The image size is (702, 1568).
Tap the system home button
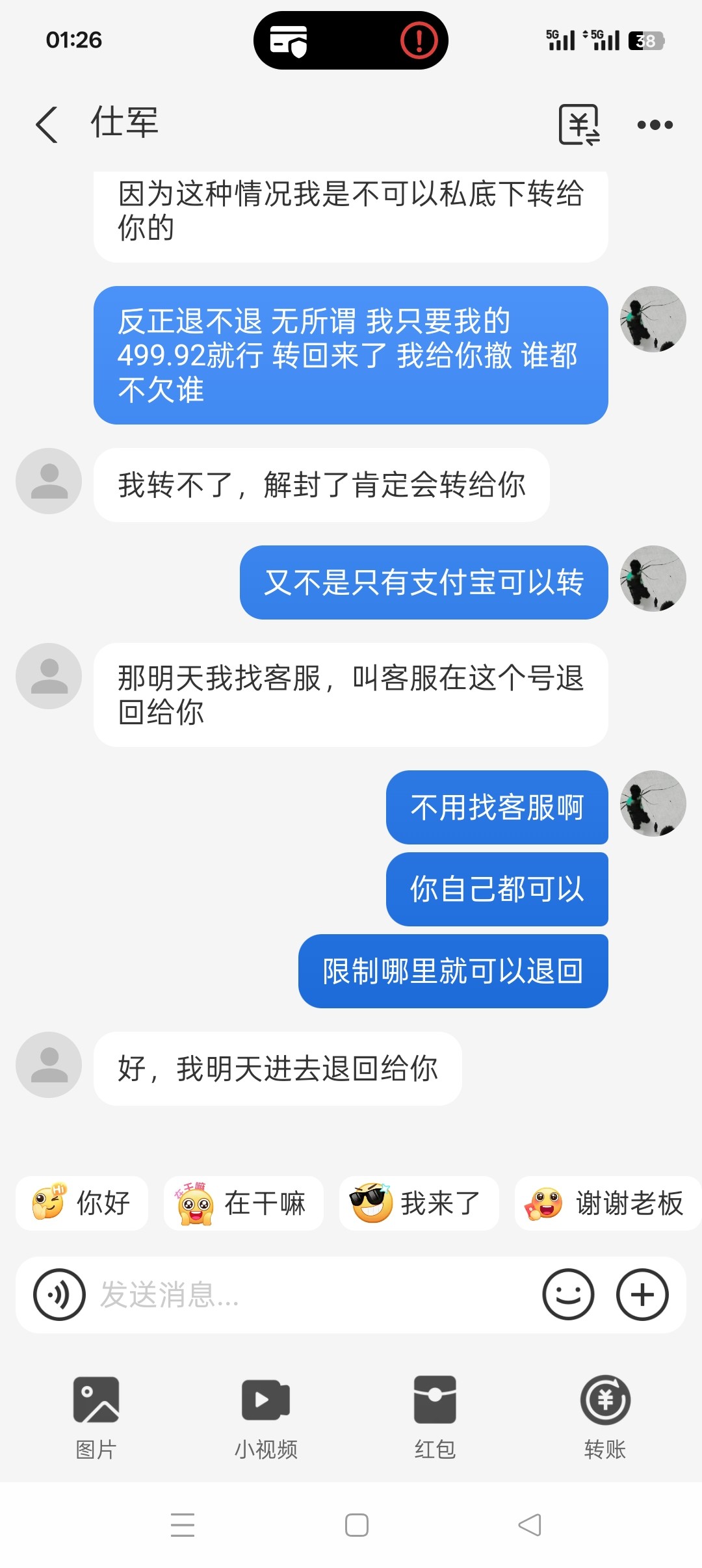coord(356,1524)
